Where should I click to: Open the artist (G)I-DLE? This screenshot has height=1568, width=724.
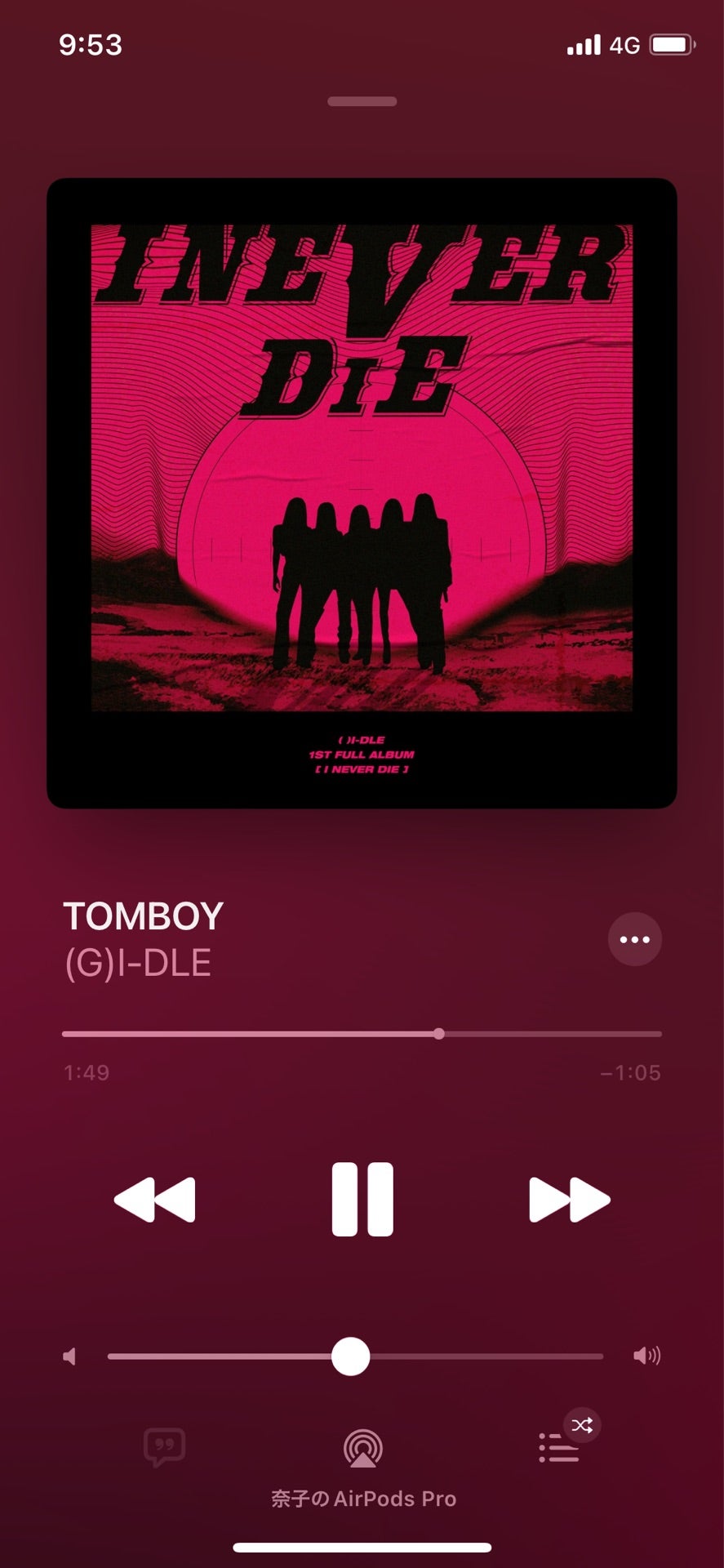pyautogui.click(x=137, y=964)
